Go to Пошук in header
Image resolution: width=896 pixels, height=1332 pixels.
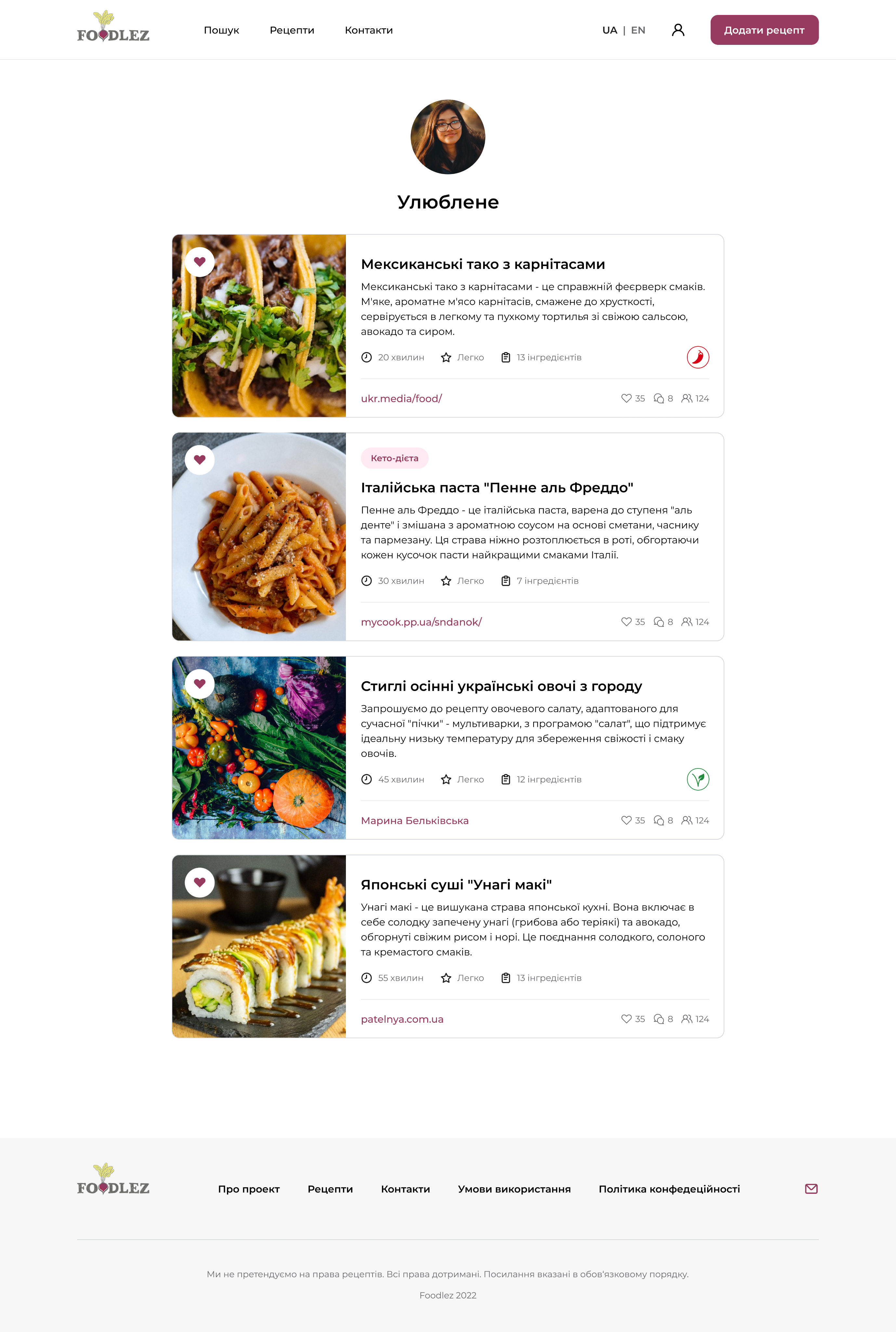(x=221, y=30)
